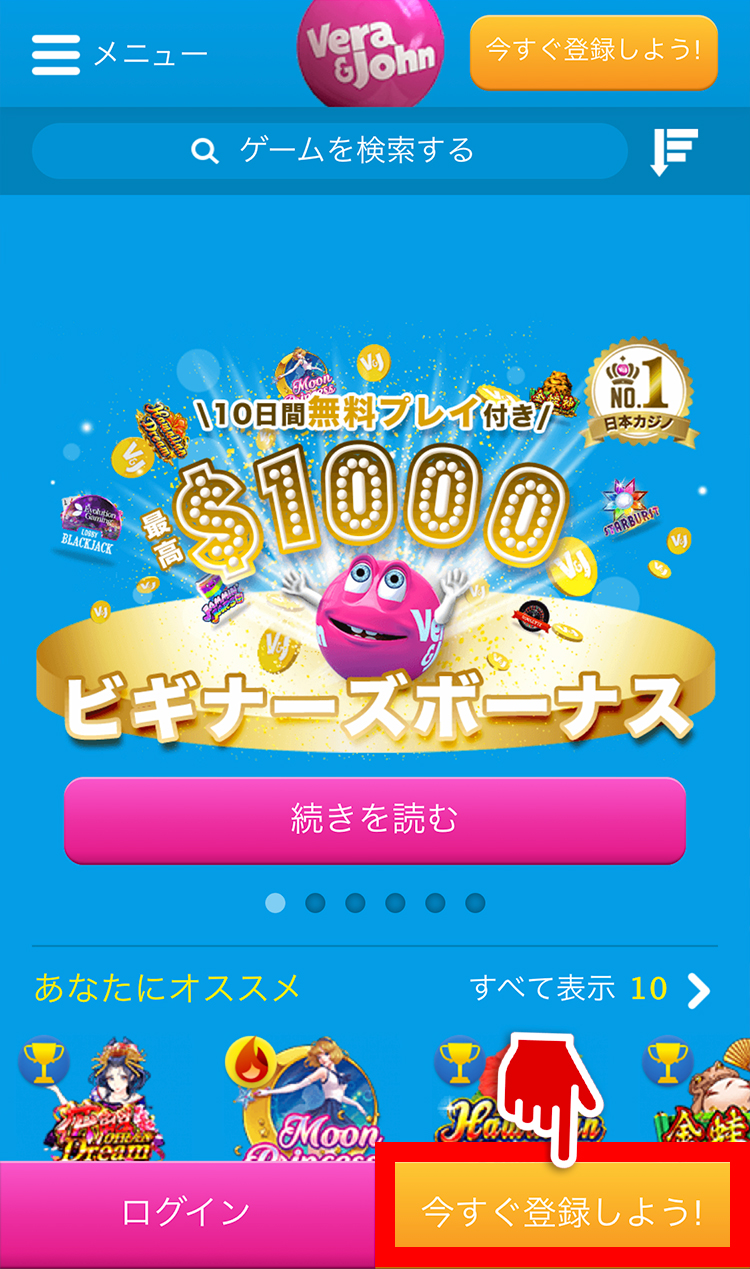
Task: Tap 続きを読む to read more
Action: [374, 820]
